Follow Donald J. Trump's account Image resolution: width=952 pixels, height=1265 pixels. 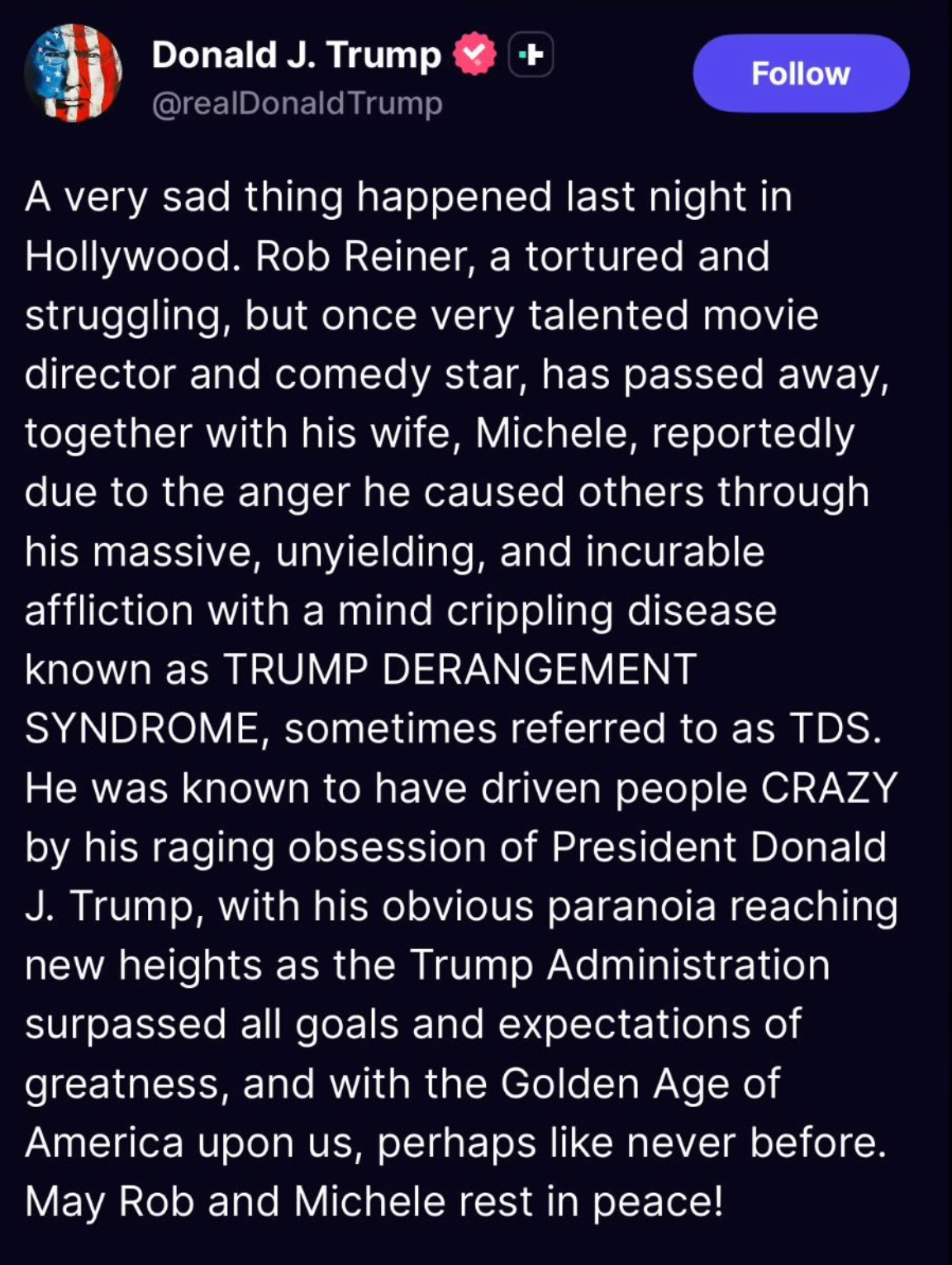coord(800,74)
